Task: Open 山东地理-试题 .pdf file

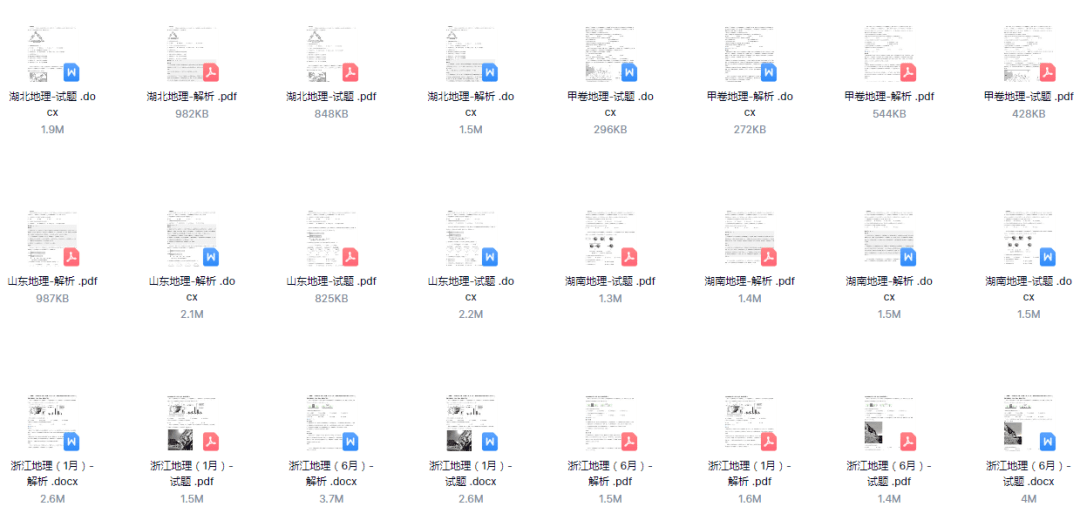Action: click(331, 240)
